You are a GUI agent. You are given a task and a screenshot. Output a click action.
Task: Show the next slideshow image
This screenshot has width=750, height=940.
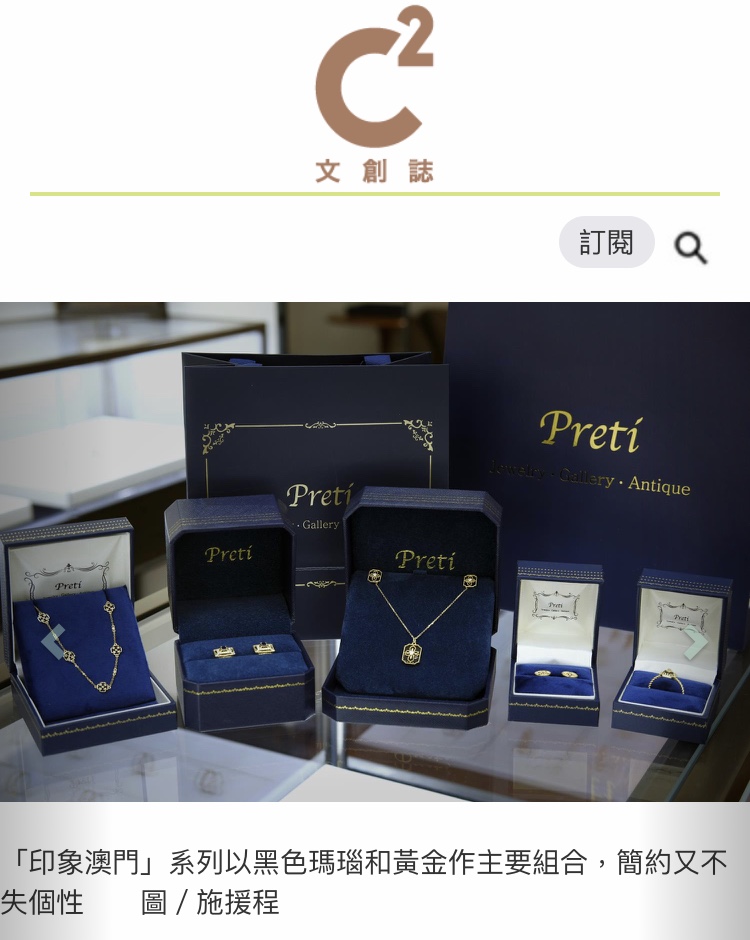pos(695,641)
